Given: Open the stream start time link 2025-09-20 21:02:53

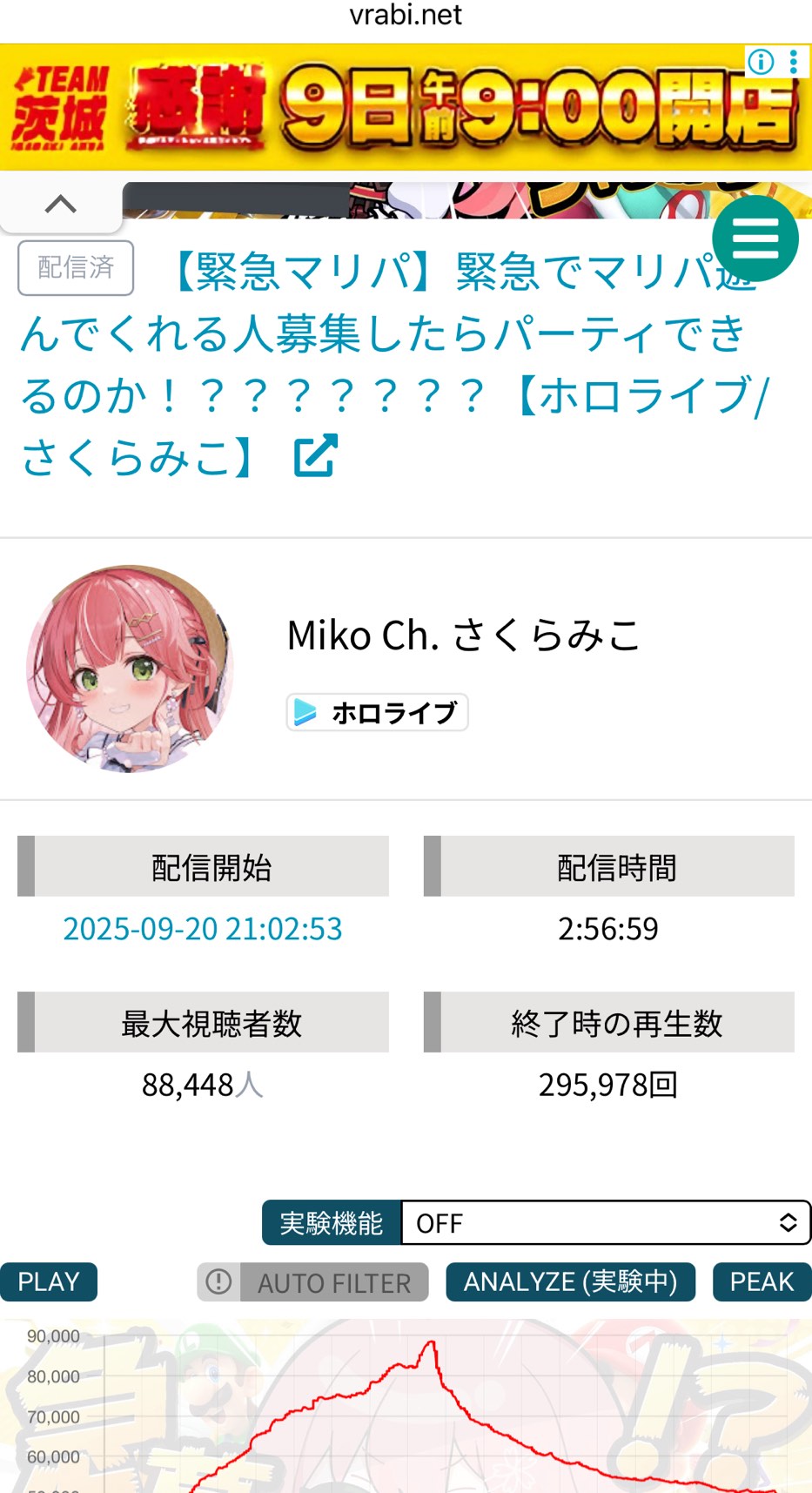Looking at the screenshot, I should pos(203,930).
